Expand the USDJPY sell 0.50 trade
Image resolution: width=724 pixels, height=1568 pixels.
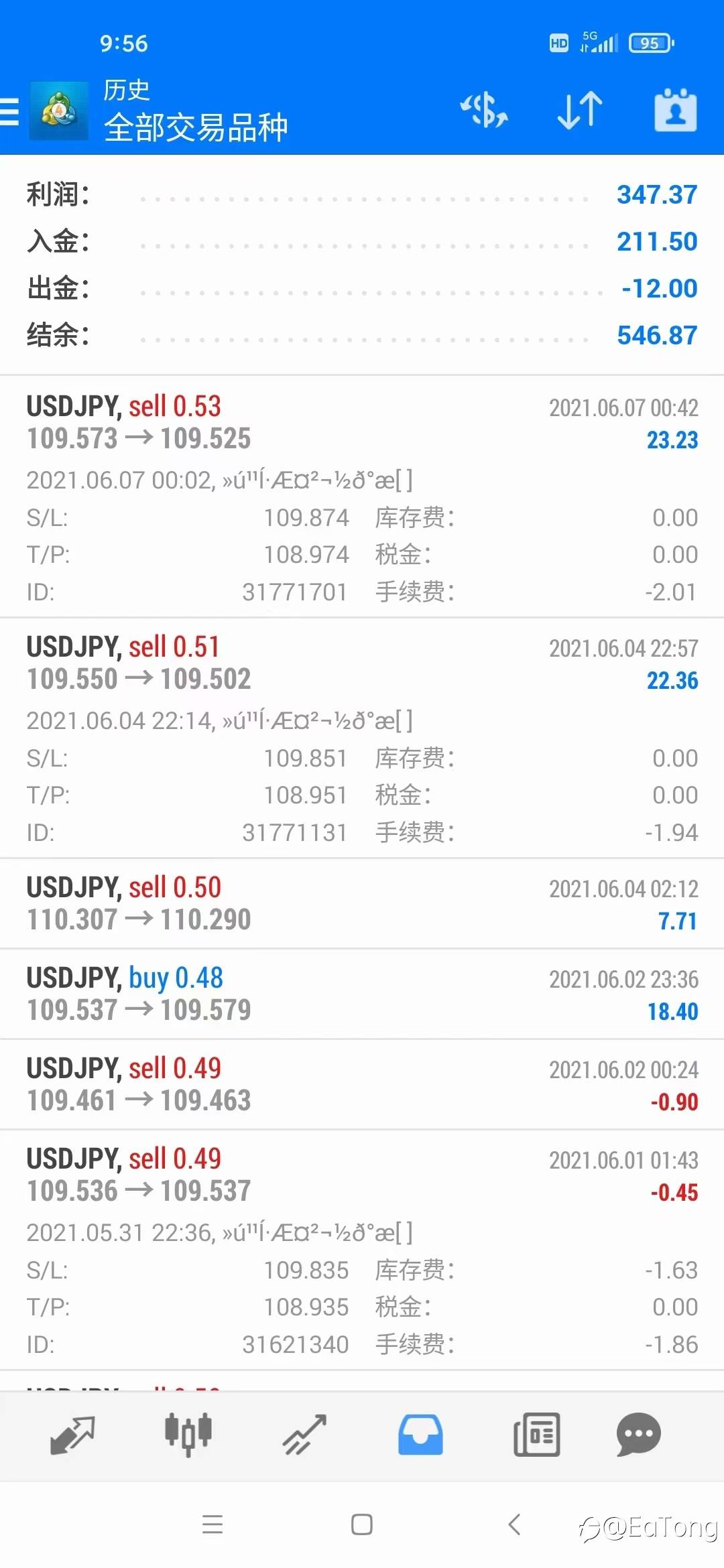[362, 903]
